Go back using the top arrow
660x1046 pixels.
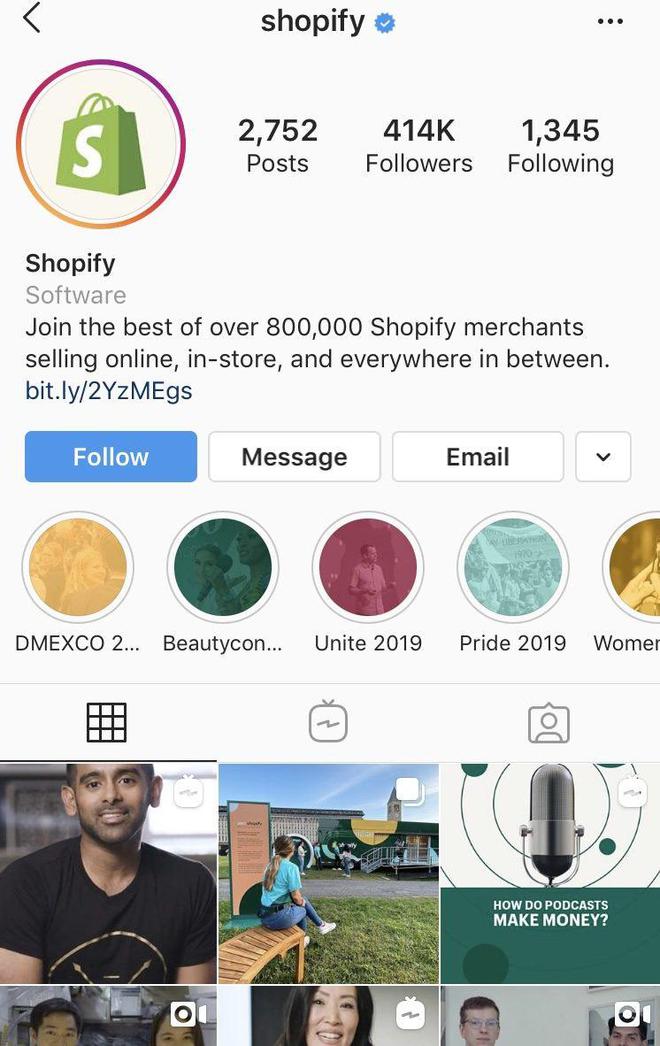[x=32, y=18]
